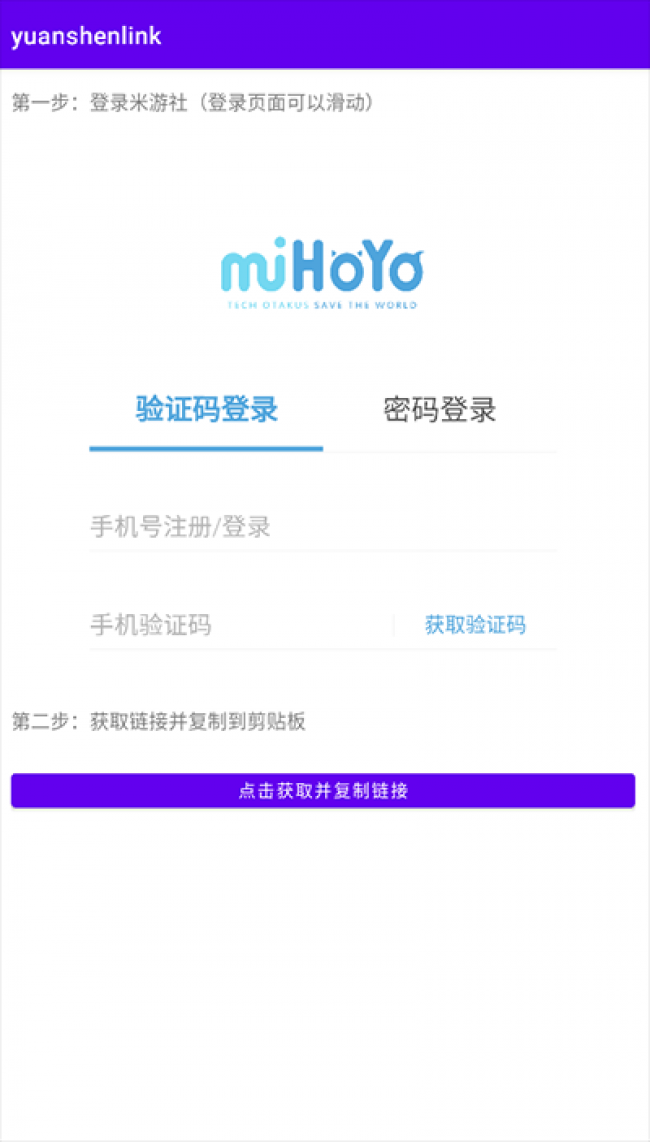Focus the 手机号注册/登录 phone number field
This screenshot has width=650, height=1142.
tap(322, 527)
